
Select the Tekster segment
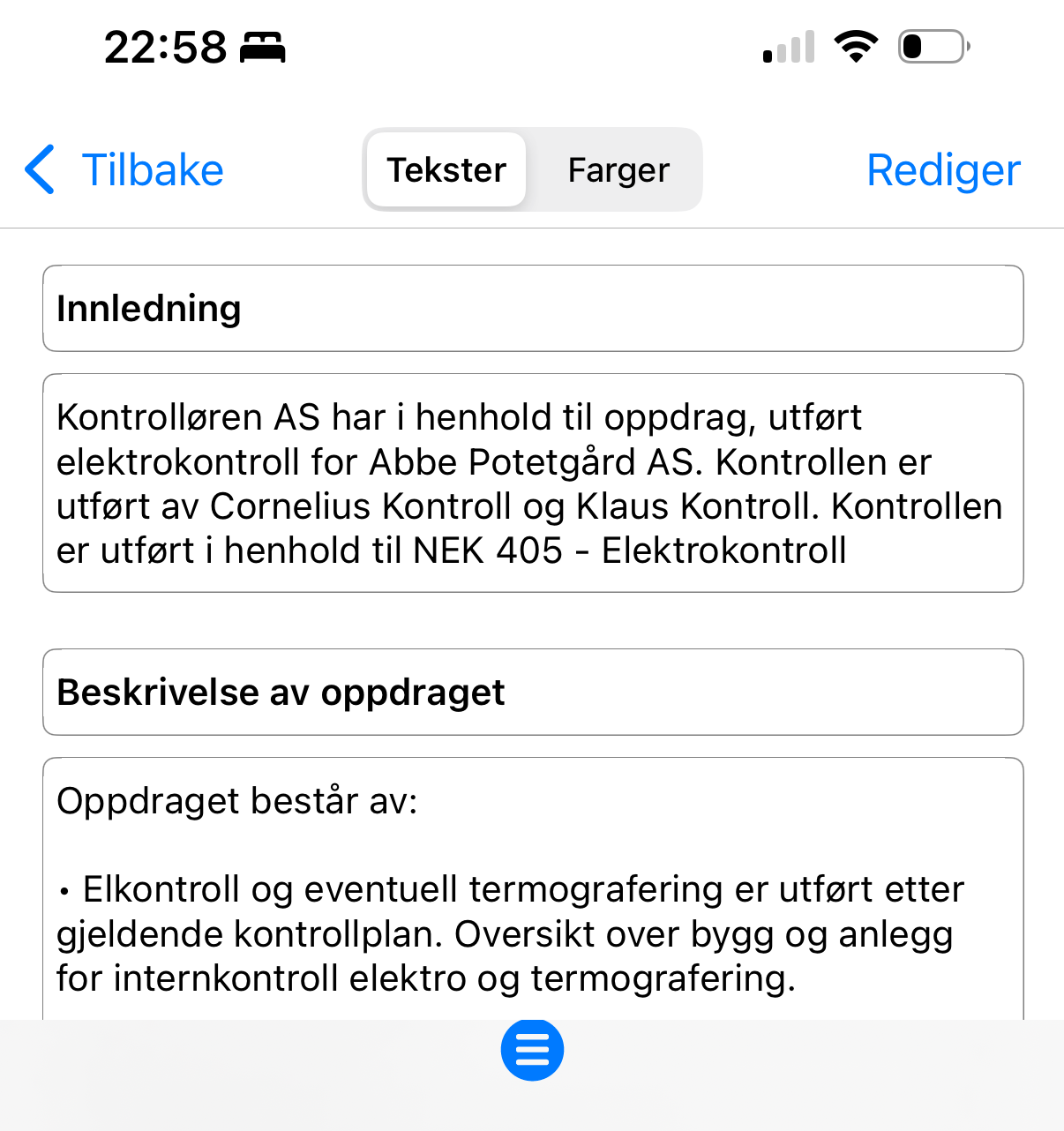point(446,169)
